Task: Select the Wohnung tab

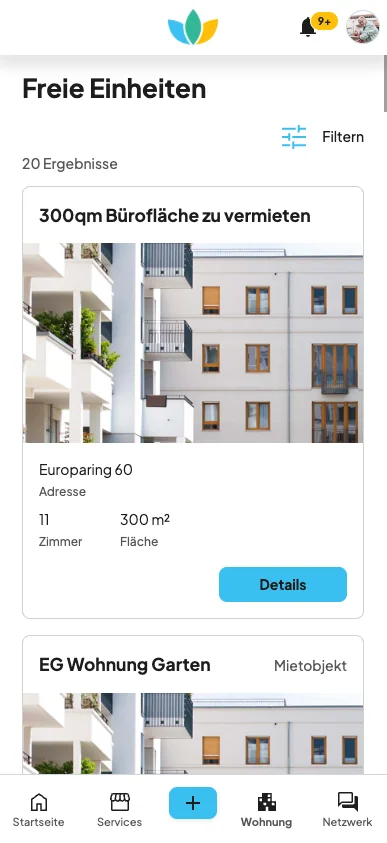Action: click(x=267, y=810)
